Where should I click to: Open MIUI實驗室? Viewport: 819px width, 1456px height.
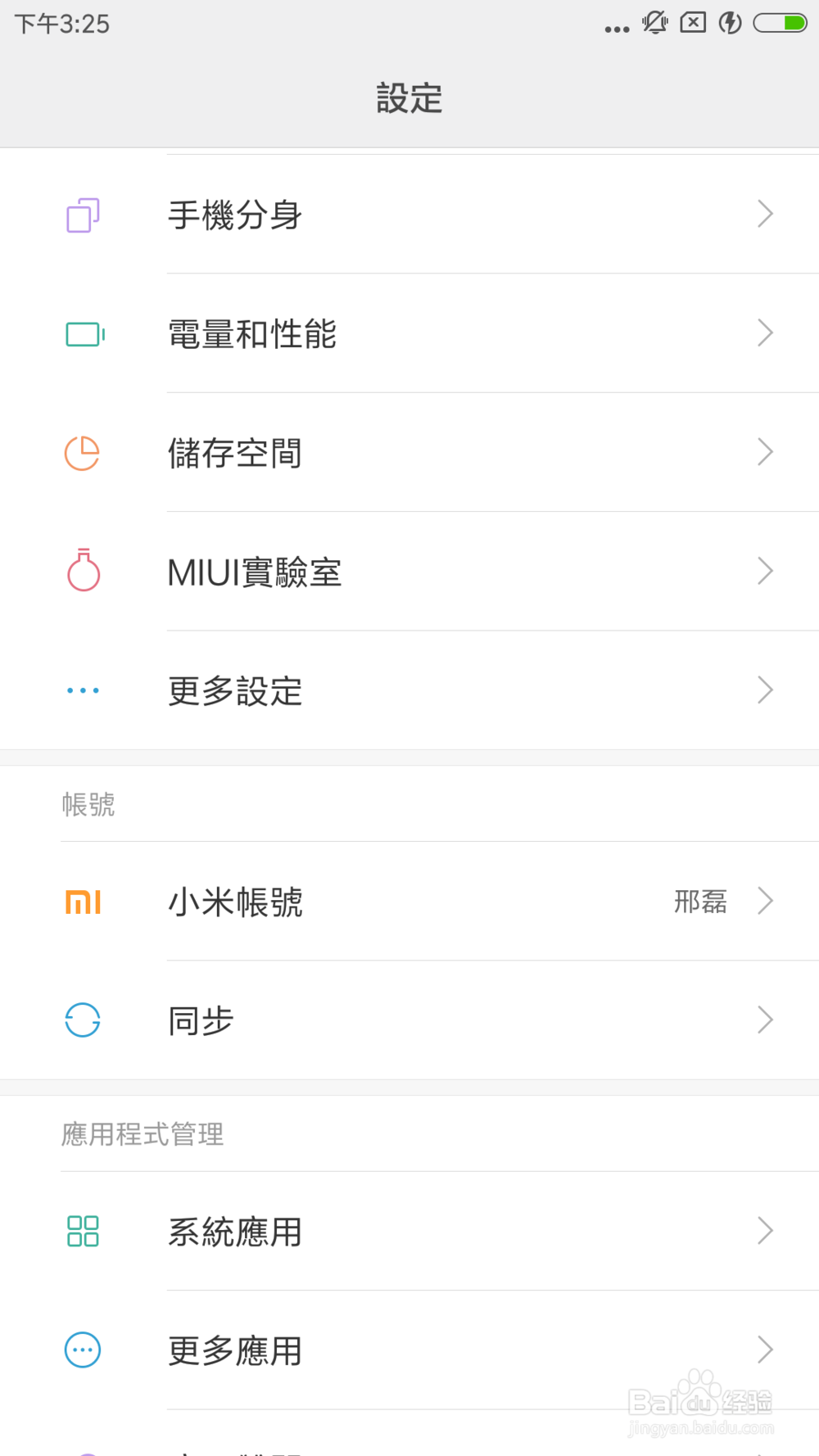point(409,572)
